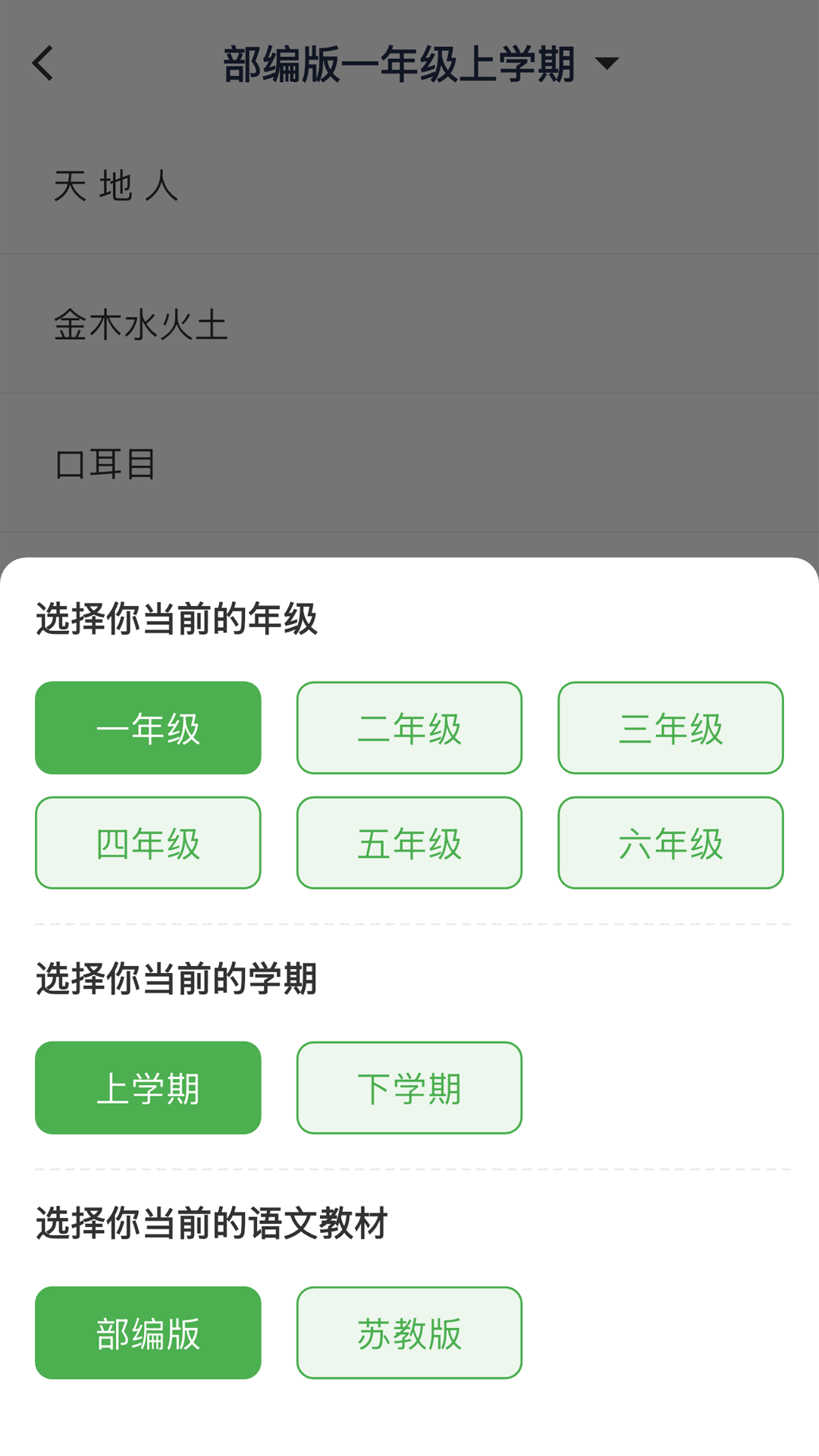Tap the back arrow icon

tap(43, 64)
